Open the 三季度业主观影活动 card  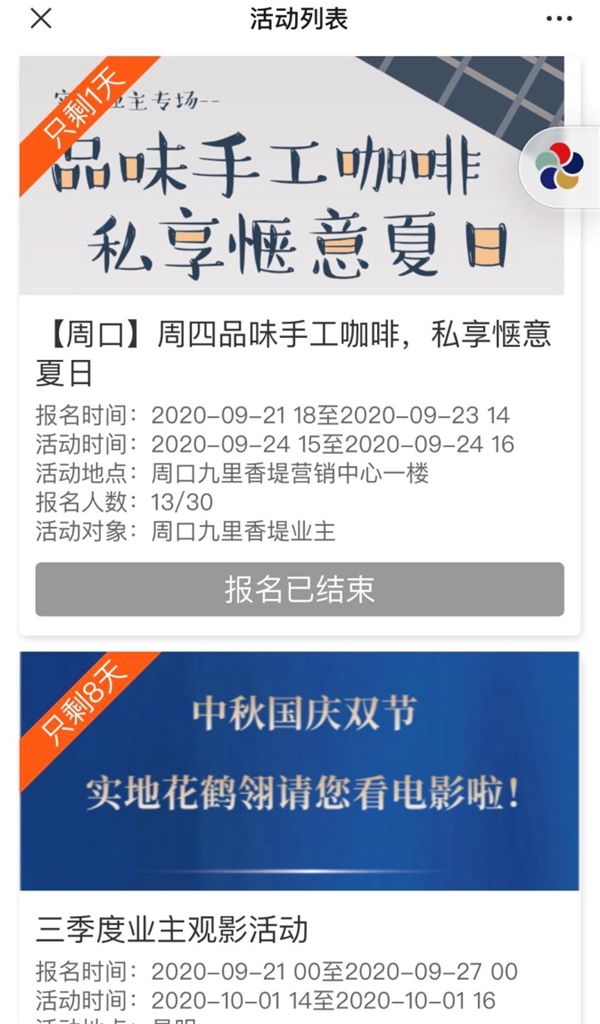300,838
